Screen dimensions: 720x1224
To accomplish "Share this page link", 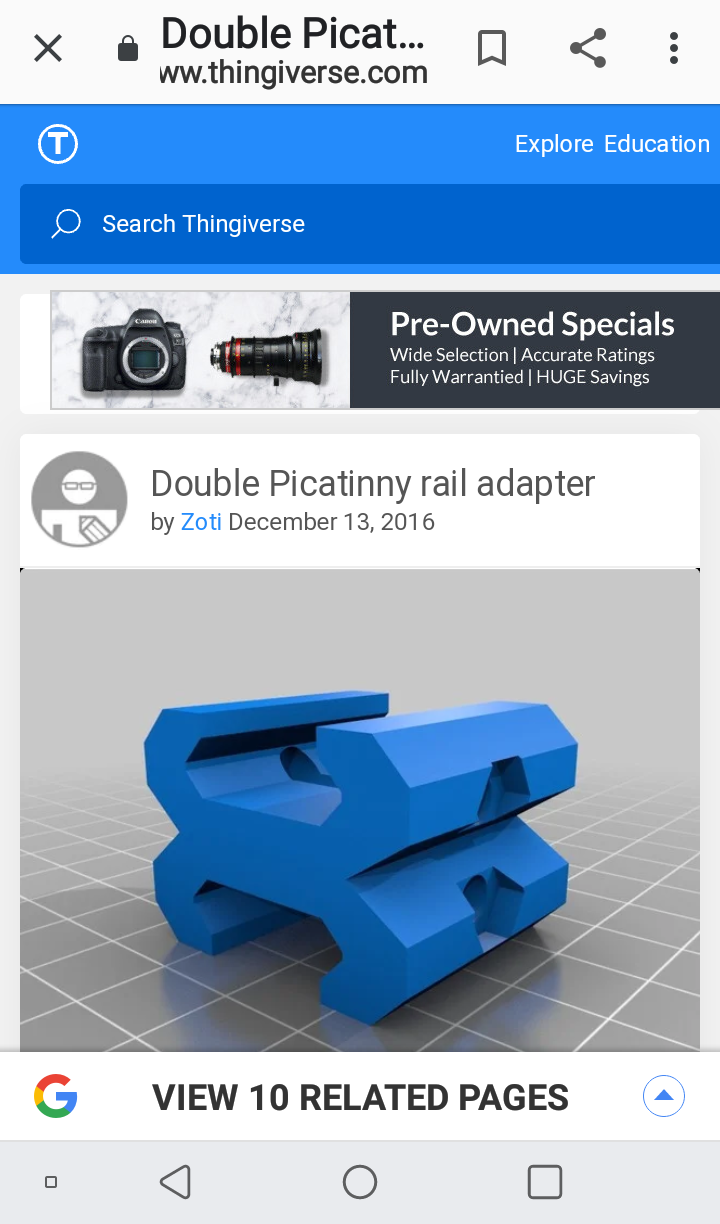I will tap(588, 48).
